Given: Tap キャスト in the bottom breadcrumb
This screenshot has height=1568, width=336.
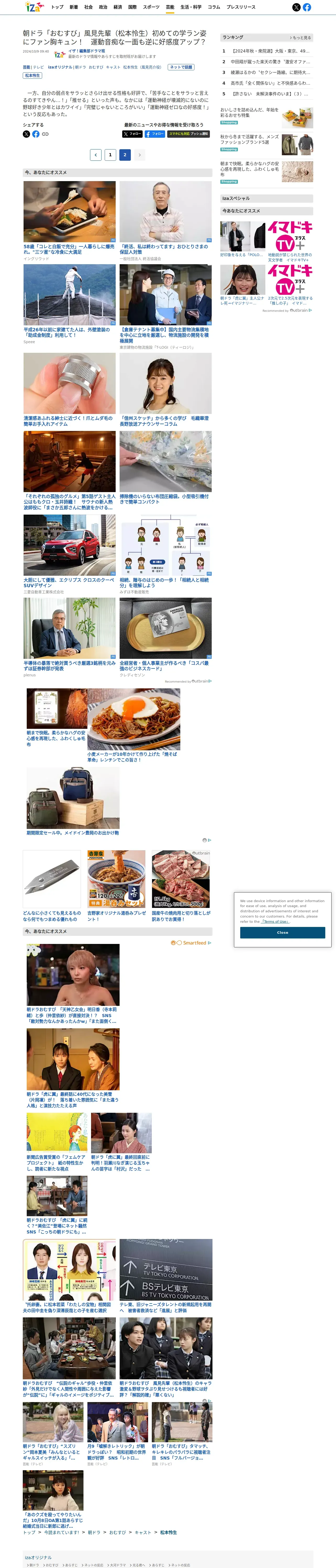Looking at the screenshot, I should (143, 1532).
